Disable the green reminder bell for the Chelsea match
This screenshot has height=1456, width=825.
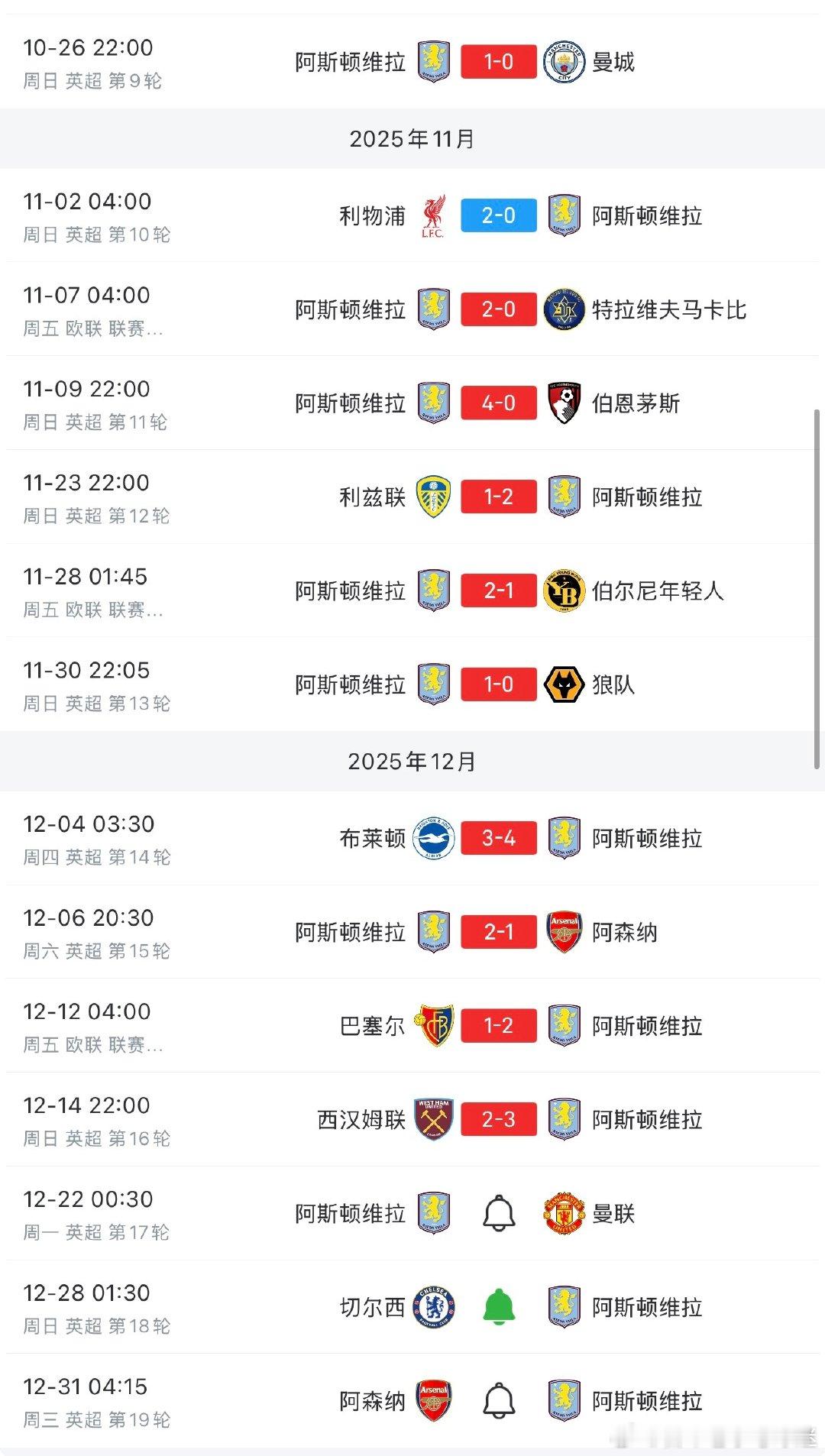498,1308
